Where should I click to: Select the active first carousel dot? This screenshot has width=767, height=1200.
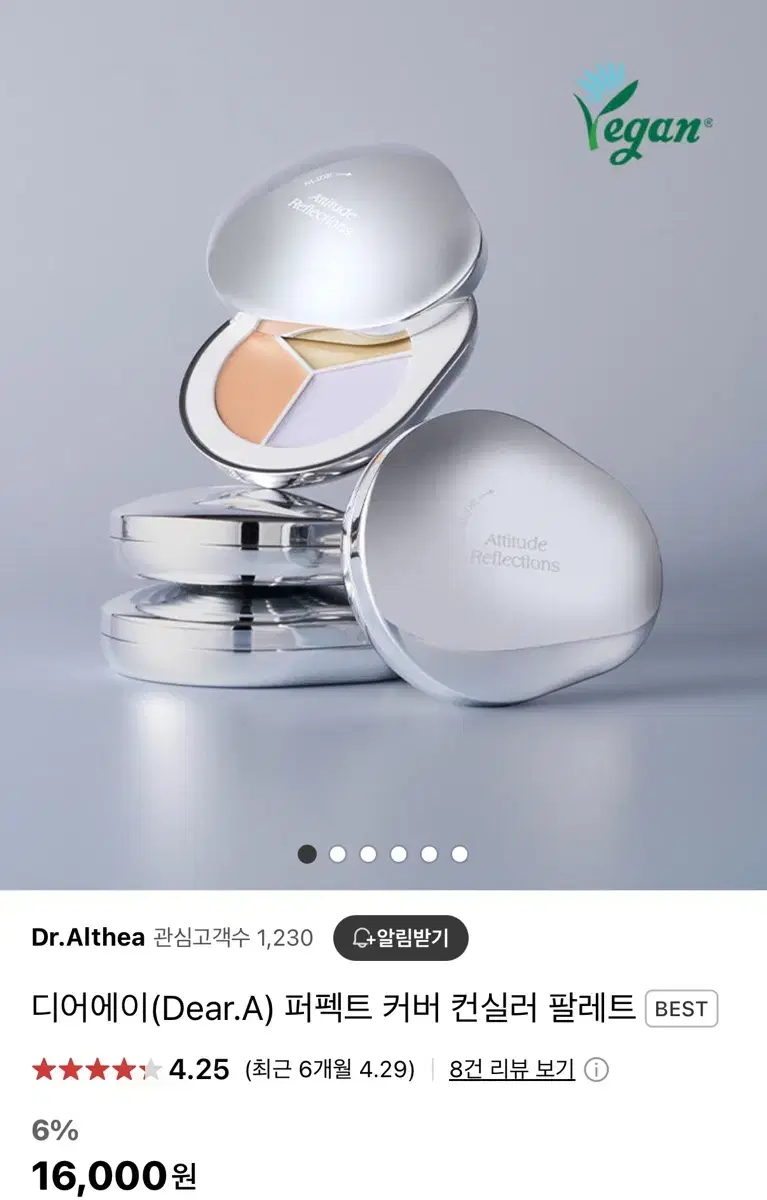(x=306, y=853)
